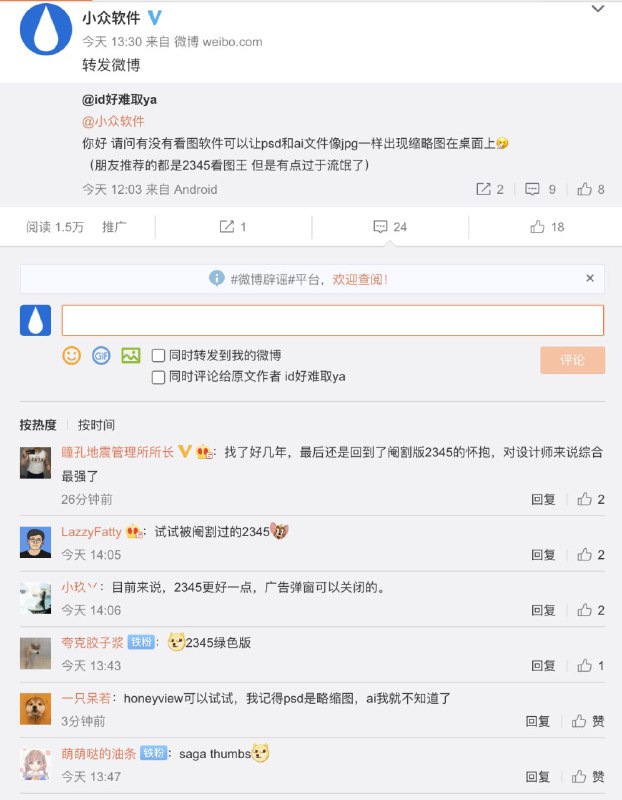The image size is (622, 800).
Task: Open the 小众软件 profile name
Action: pos(111,18)
